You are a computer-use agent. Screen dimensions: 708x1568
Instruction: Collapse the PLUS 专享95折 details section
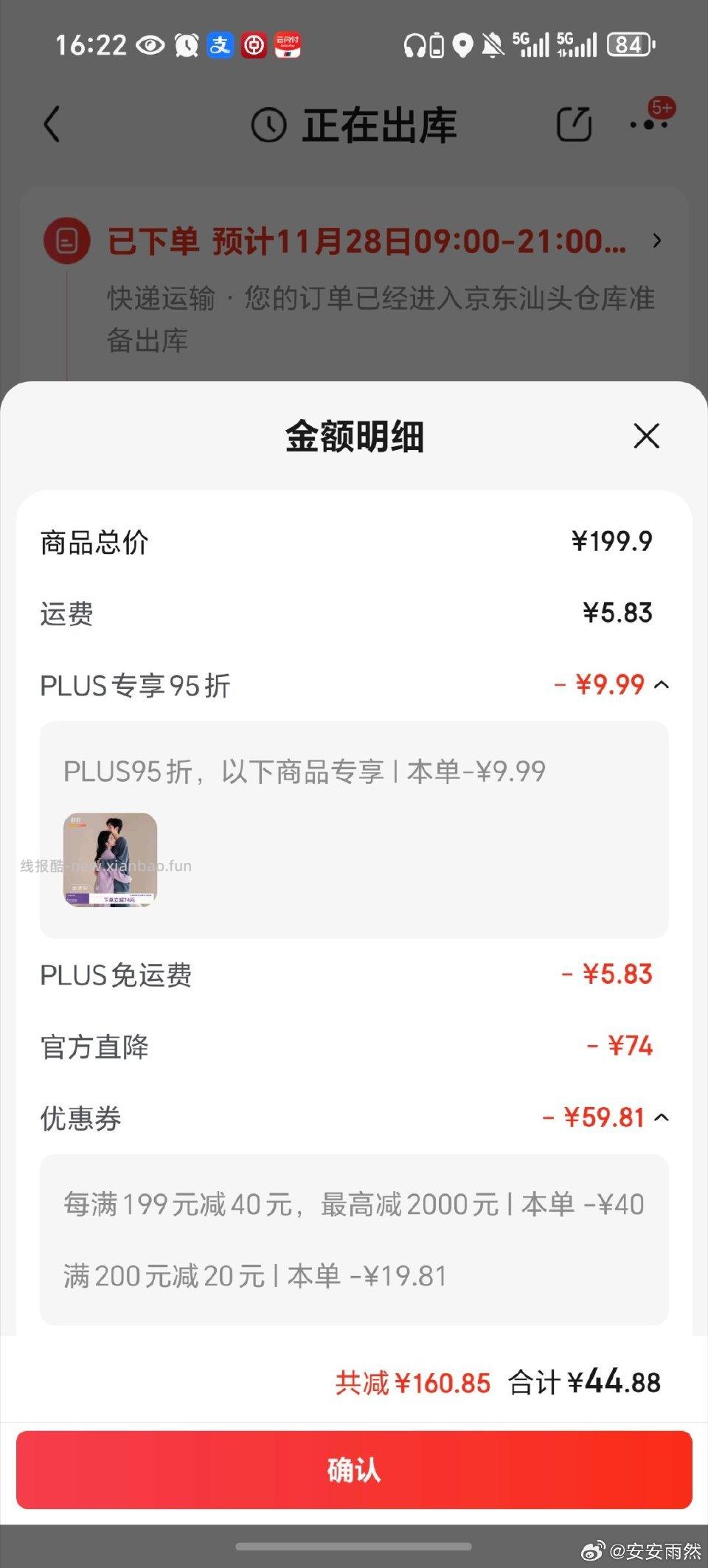click(x=662, y=684)
